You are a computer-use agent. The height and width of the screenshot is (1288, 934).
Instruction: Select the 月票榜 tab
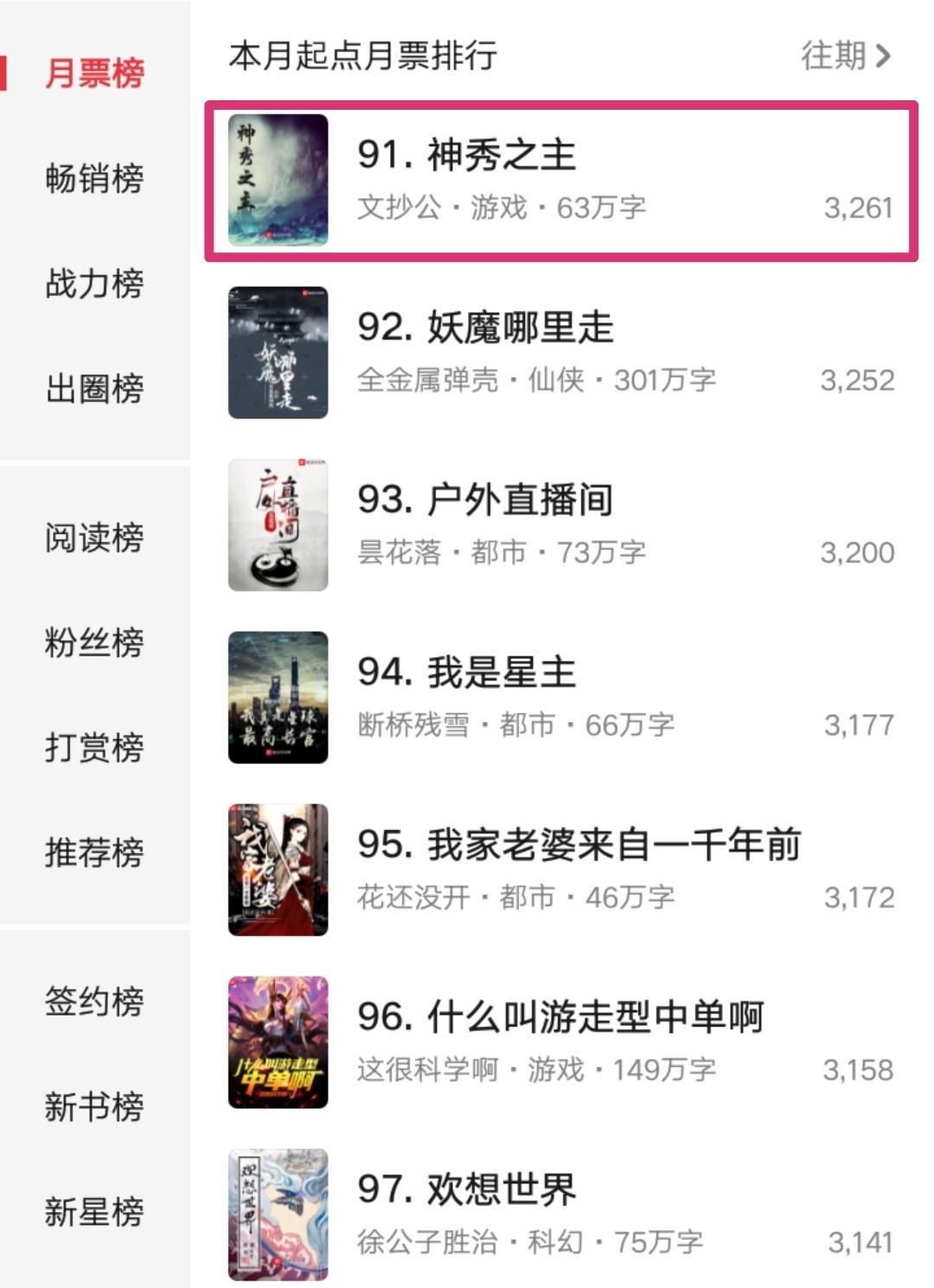(94, 73)
